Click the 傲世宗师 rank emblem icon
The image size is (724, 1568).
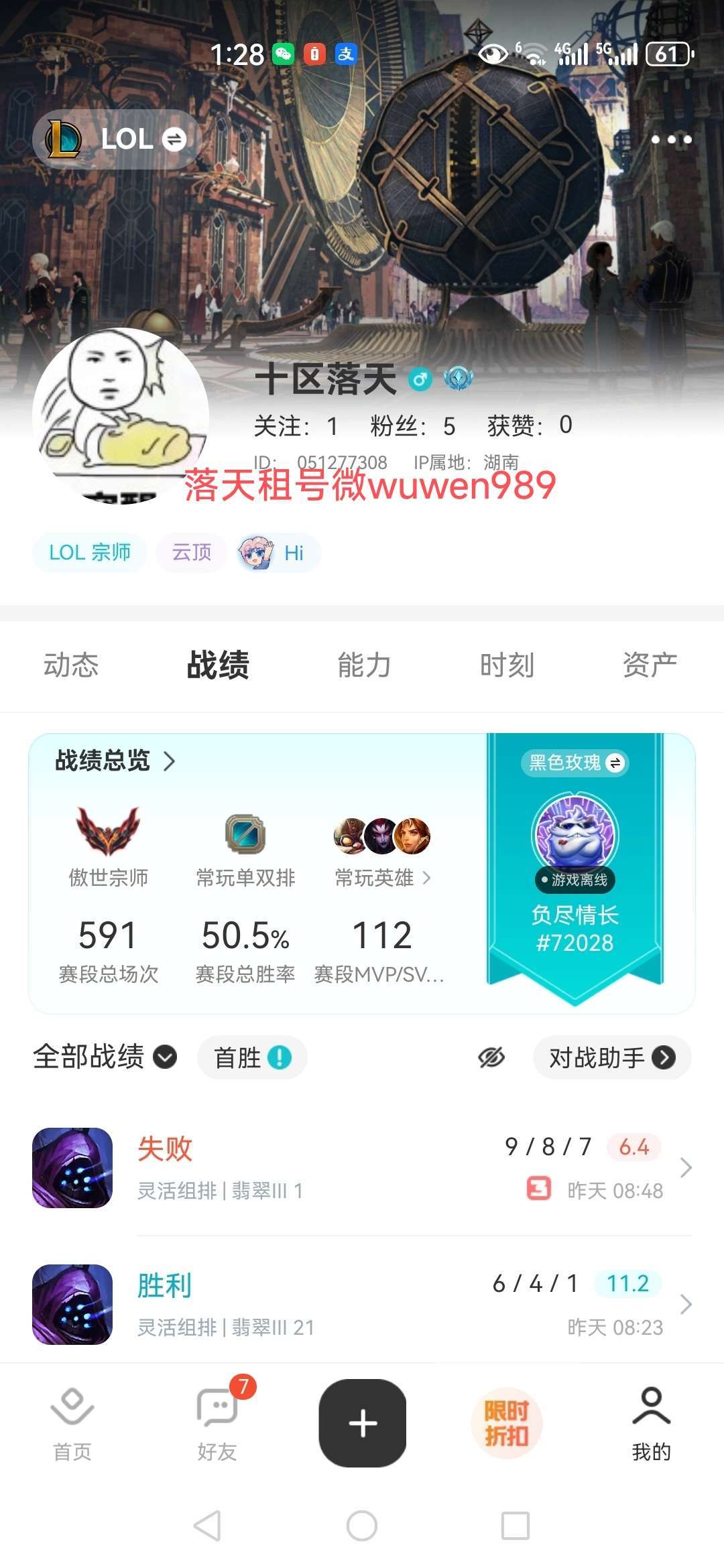tap(109, 836)
